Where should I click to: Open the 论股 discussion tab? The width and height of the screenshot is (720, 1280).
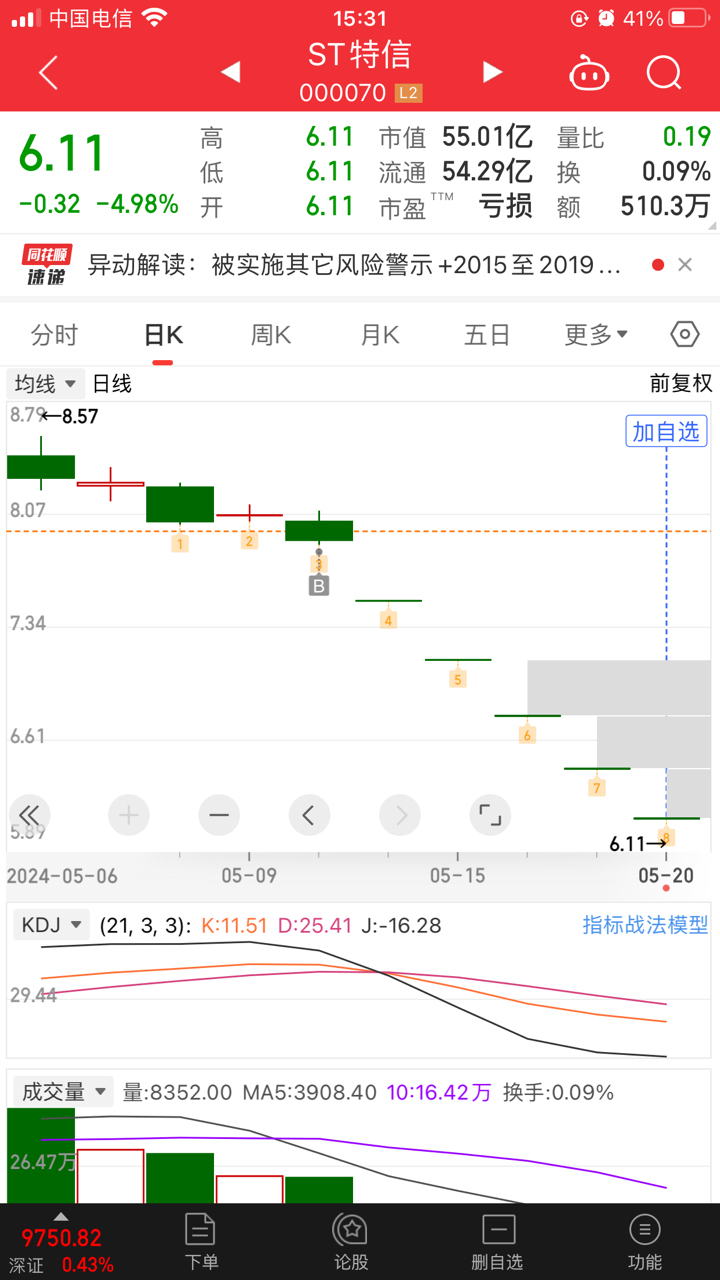tap(350, 1242)
